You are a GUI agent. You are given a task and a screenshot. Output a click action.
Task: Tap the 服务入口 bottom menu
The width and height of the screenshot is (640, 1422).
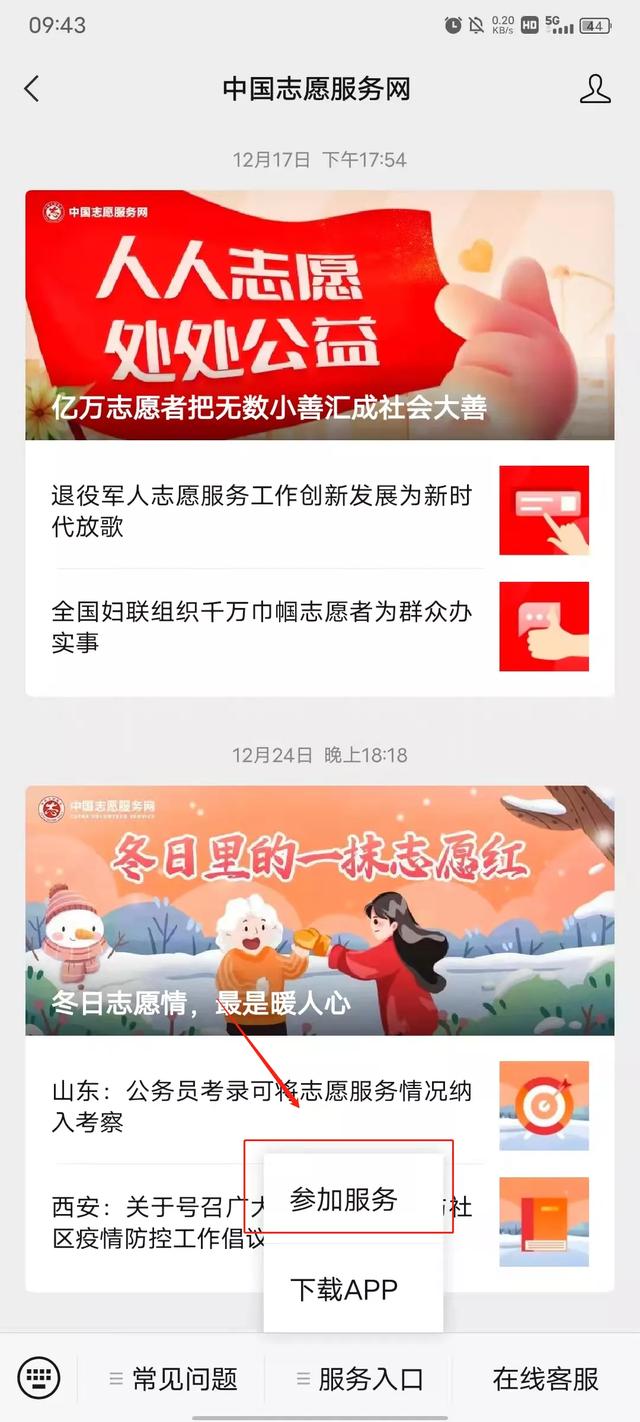(x=360, y=1380)
